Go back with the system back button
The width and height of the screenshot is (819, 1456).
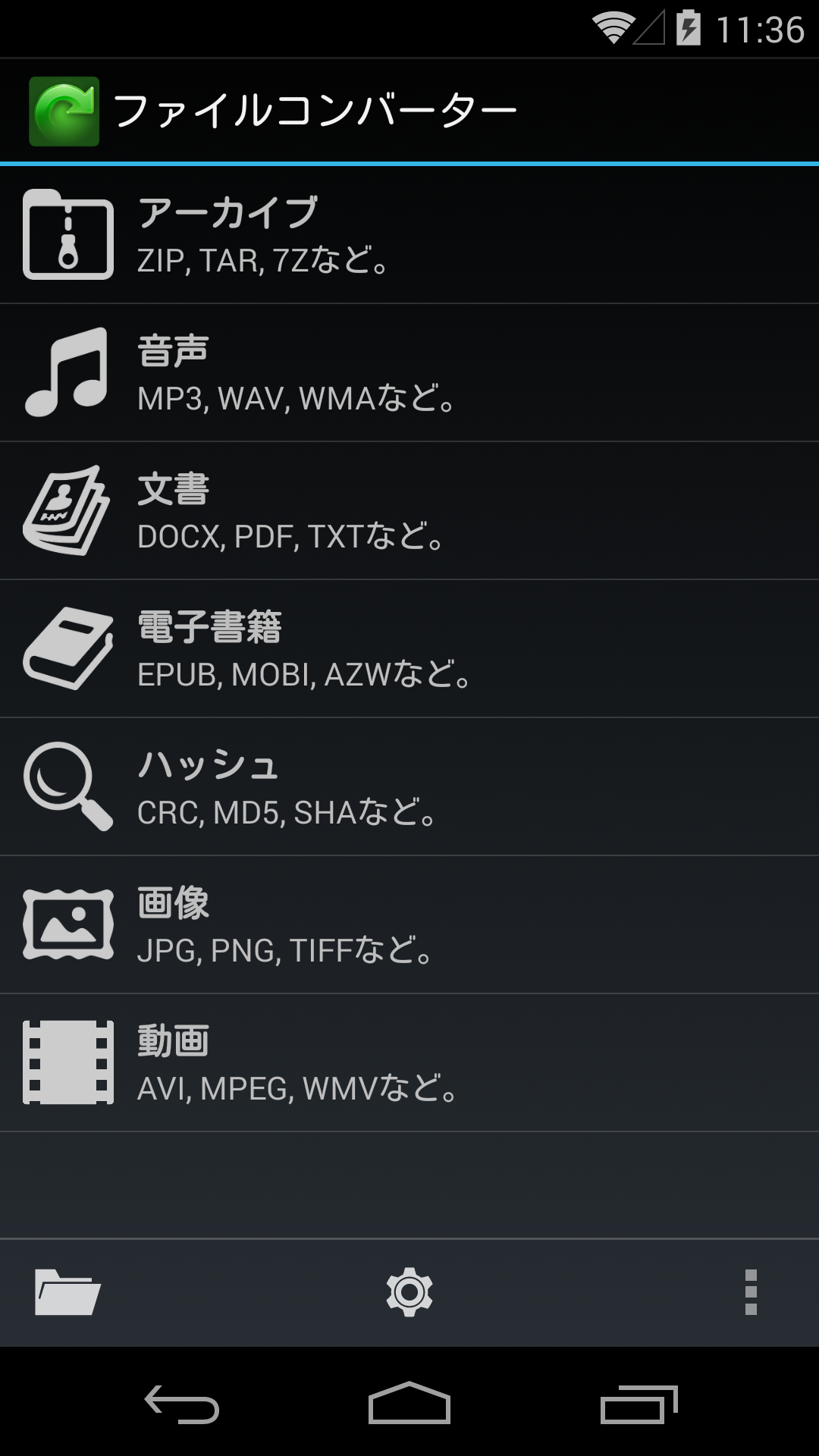(x=182, y=1404)
